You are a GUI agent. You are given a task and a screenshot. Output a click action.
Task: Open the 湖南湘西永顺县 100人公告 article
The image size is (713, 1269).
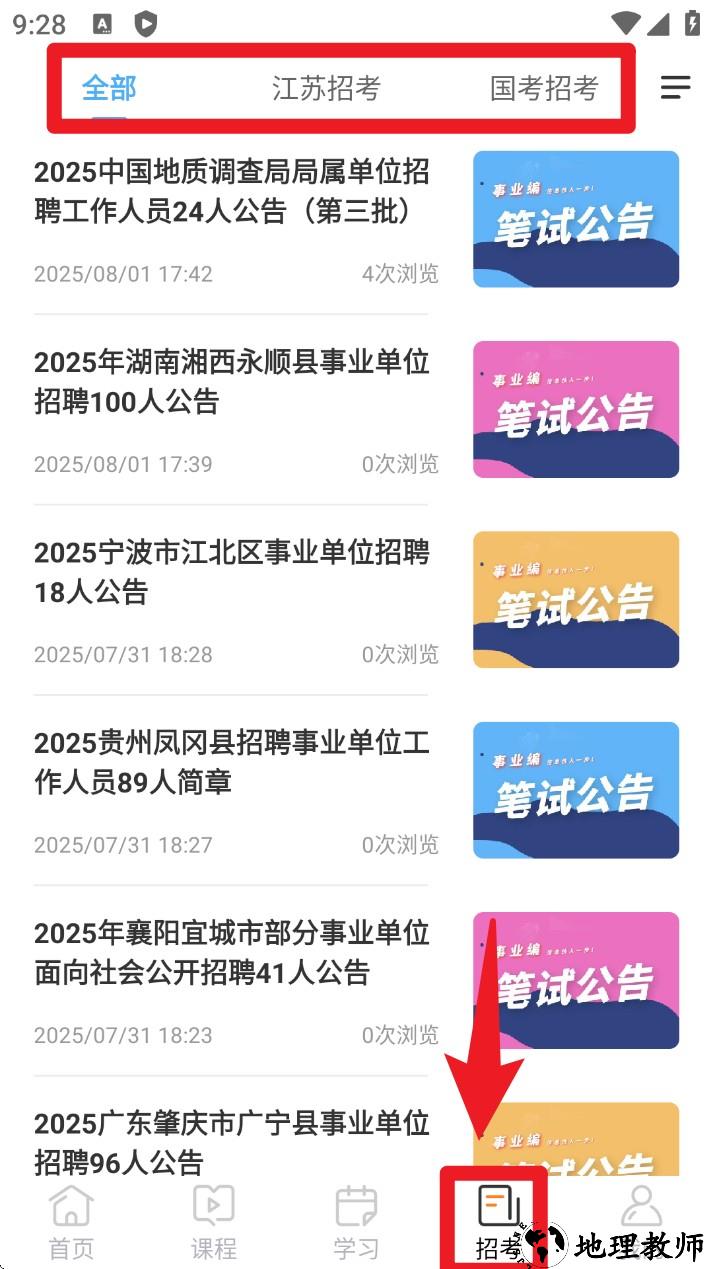[232, 382]
